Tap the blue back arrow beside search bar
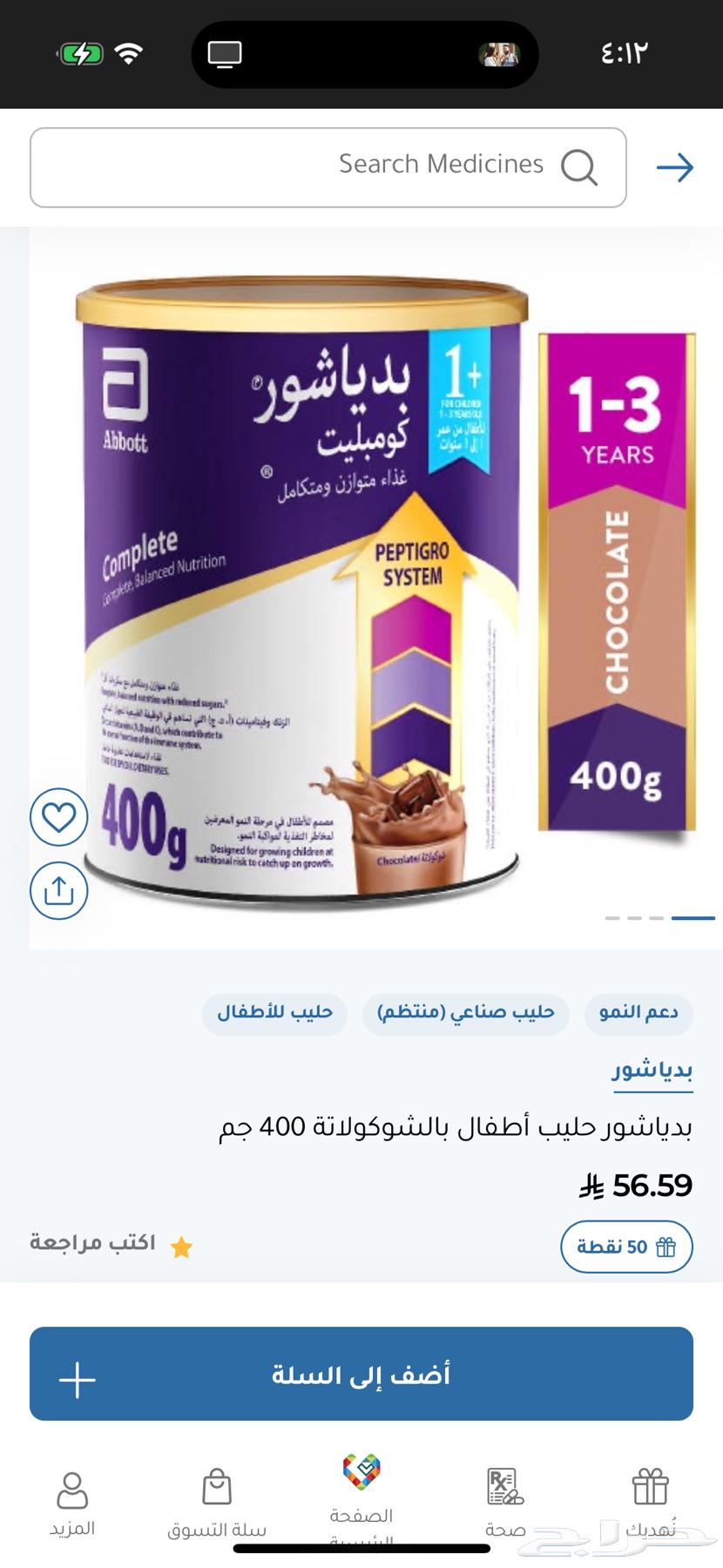This screenshot has width=723, height=1568. [675, 166]
